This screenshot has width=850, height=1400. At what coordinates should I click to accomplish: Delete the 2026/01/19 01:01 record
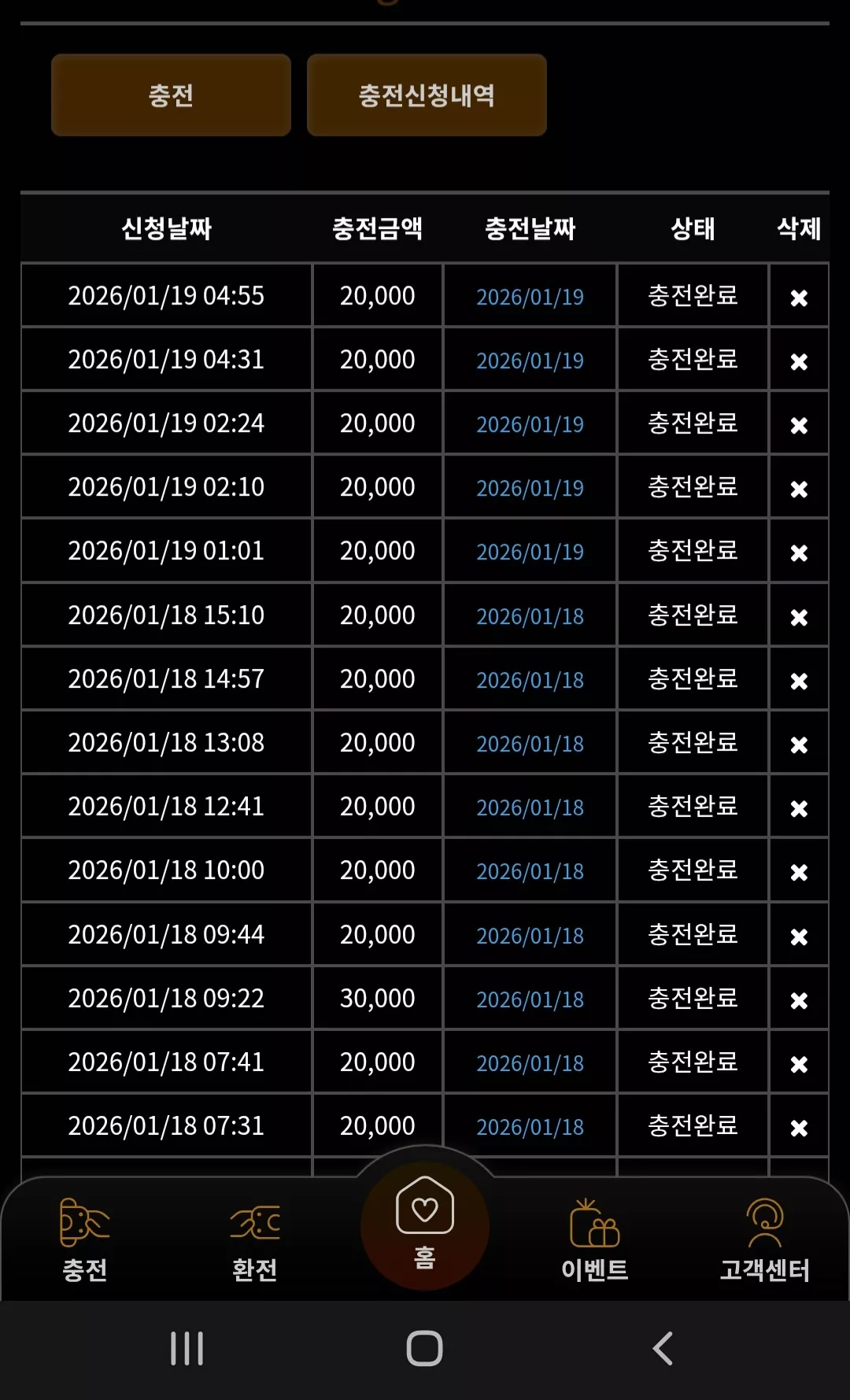(799, 553)
